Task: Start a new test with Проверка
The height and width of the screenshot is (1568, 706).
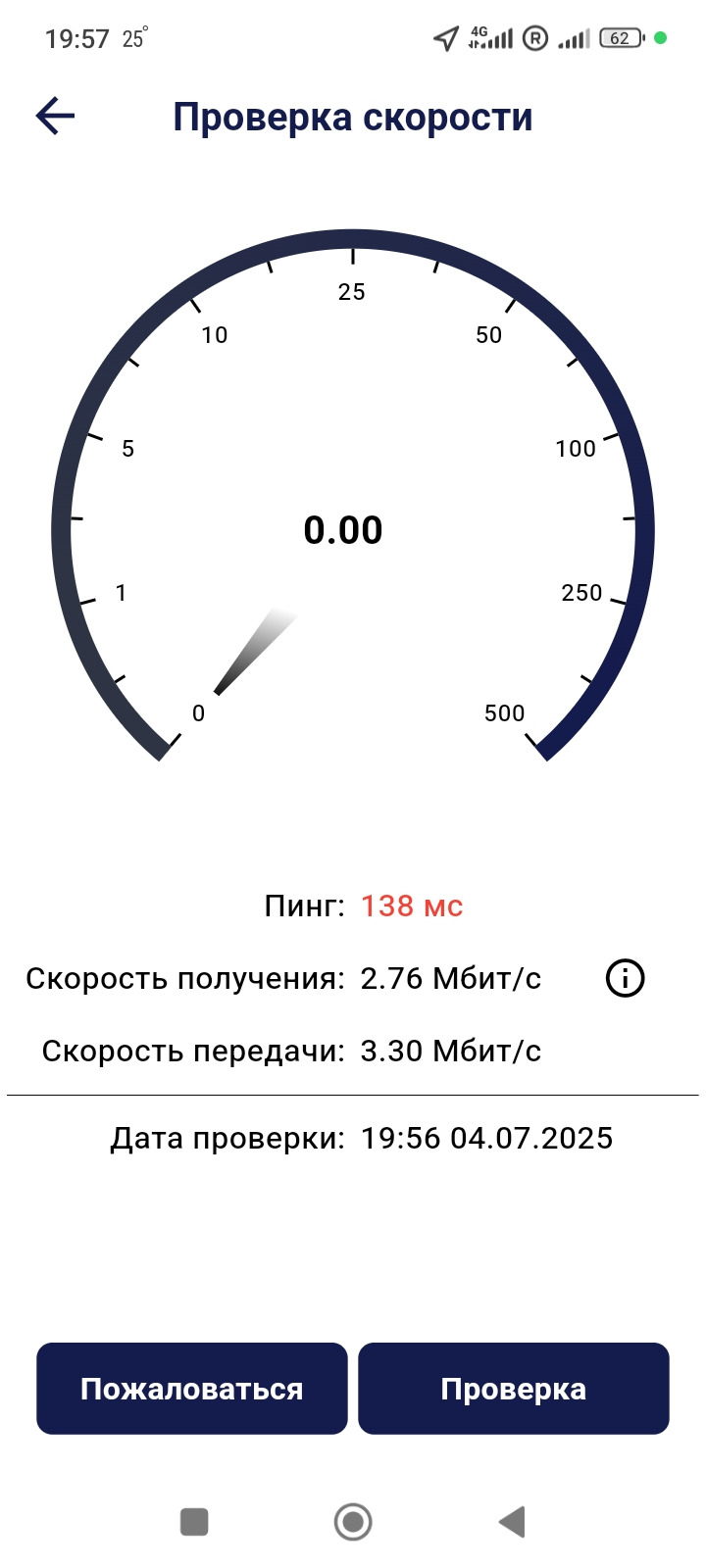Action: tap(514, 1389)
